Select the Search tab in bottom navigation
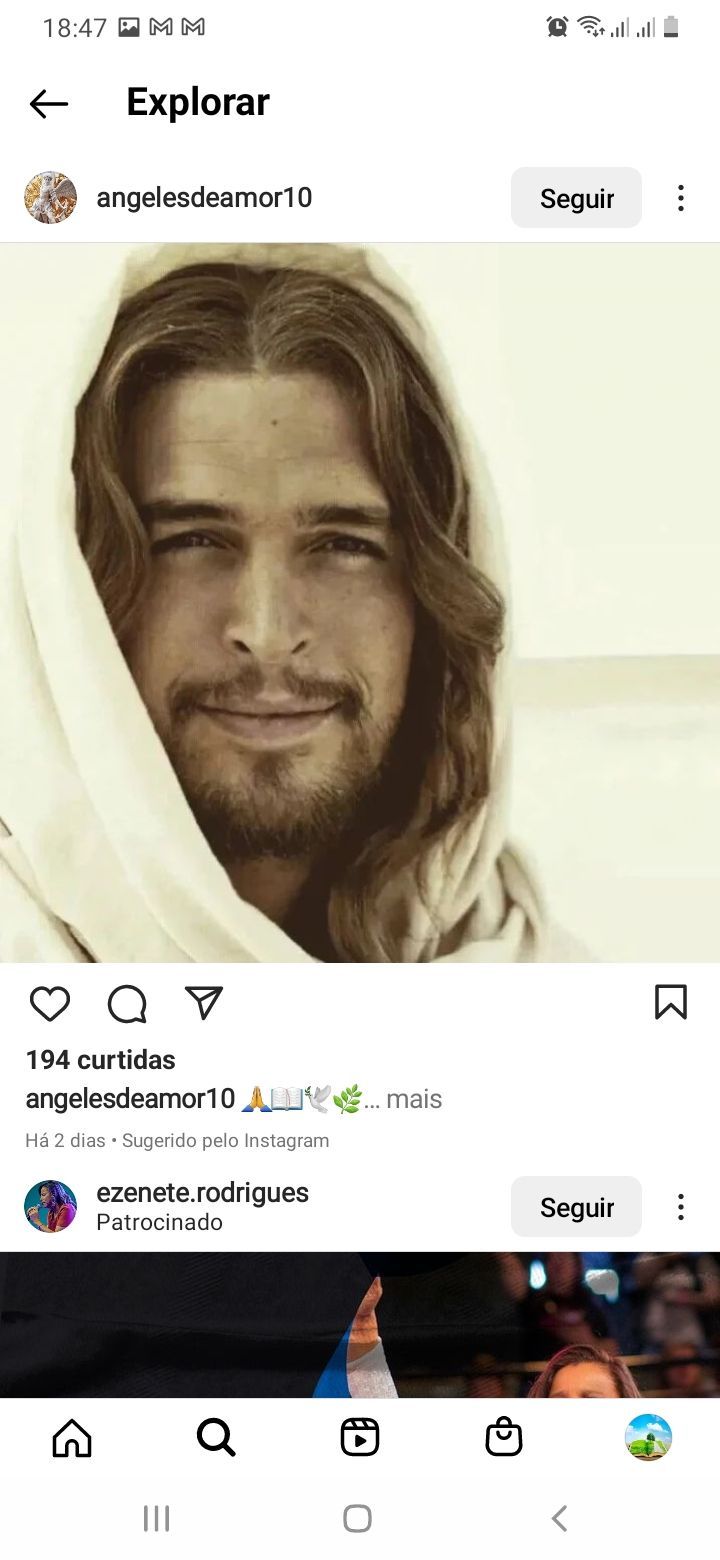Viewport: 720px width, 1560px height. click(x=216, y=1438)
